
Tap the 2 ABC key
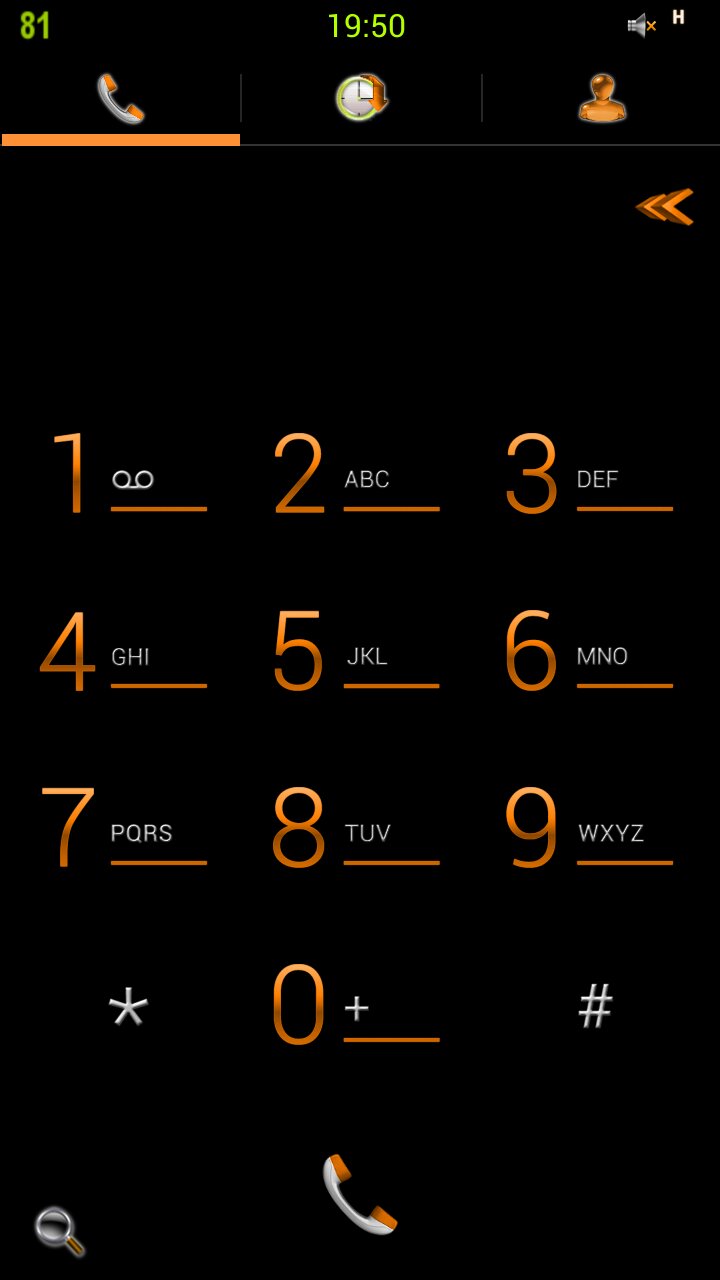pyautogui.click(x=359, y=474)
